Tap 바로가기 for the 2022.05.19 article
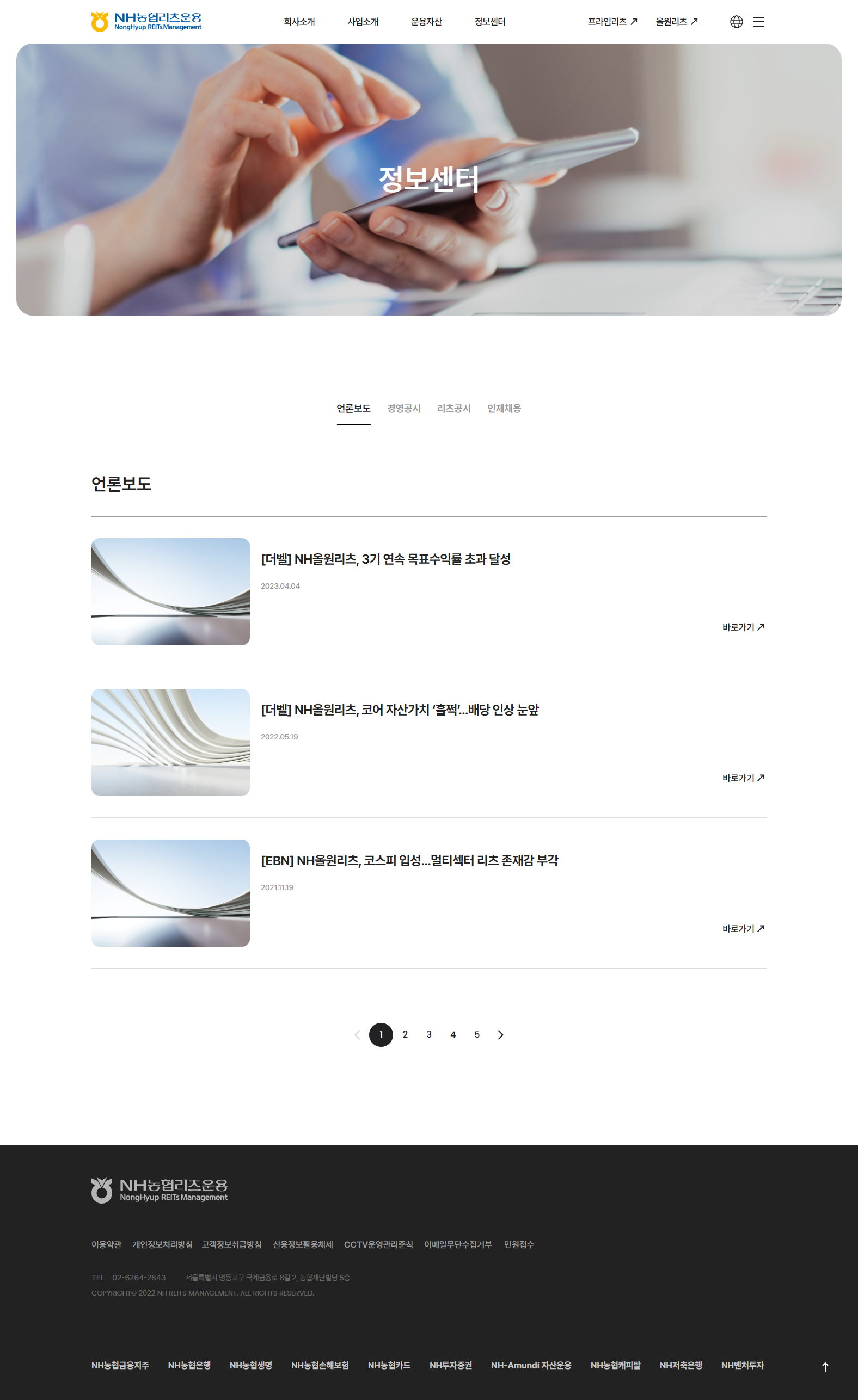Screen dimensions: 858x1400 [743, 778]
